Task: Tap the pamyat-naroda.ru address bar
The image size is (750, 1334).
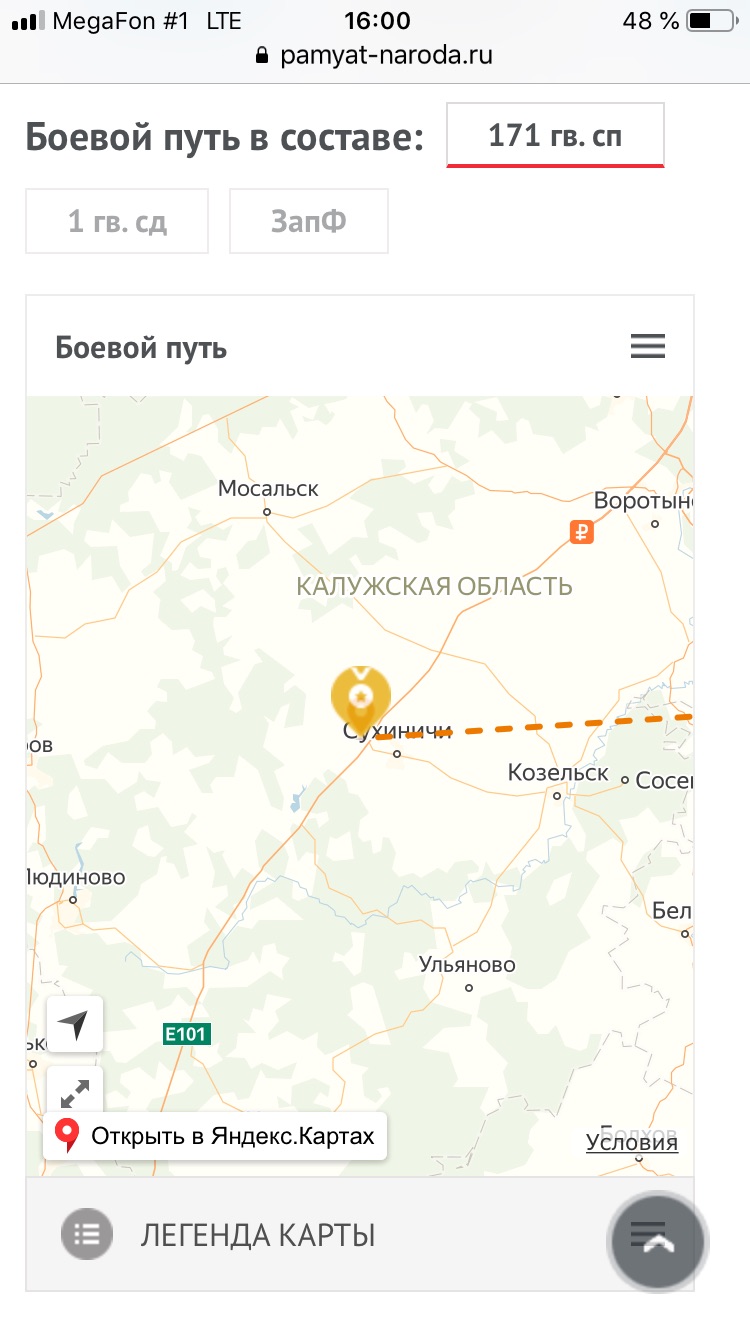Action: tap(375, 56)
